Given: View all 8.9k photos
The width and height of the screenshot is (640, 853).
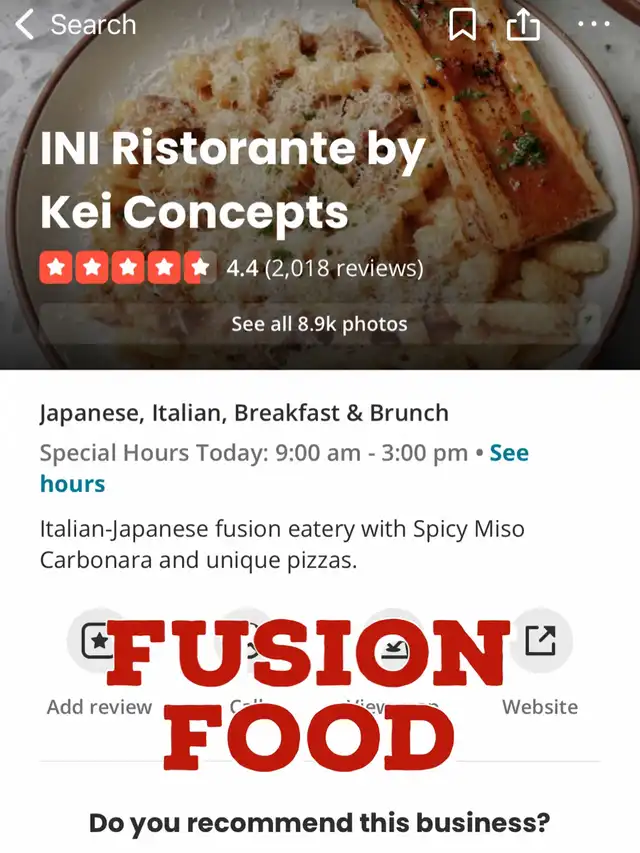Looking at the screenshot, I should [x=319, y=324].
